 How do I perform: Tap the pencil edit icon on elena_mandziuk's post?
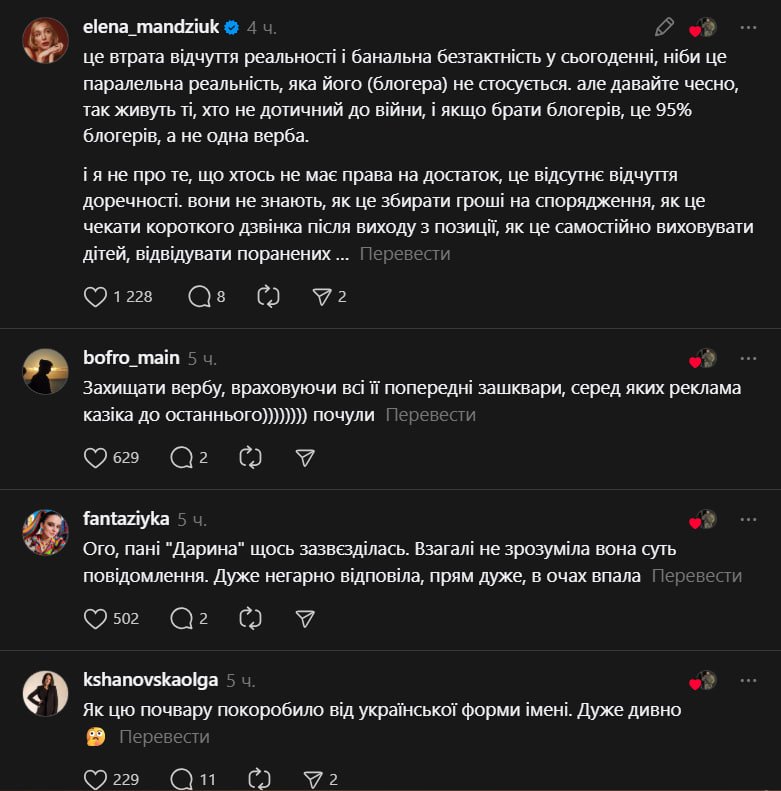tap(665, 27)
